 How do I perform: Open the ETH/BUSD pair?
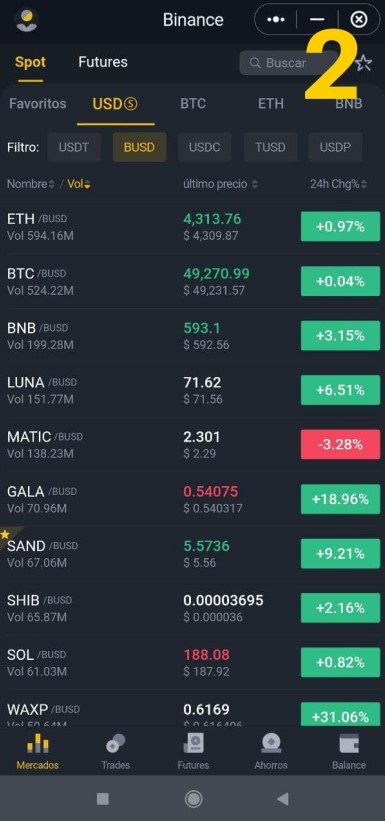coord(192,227)
